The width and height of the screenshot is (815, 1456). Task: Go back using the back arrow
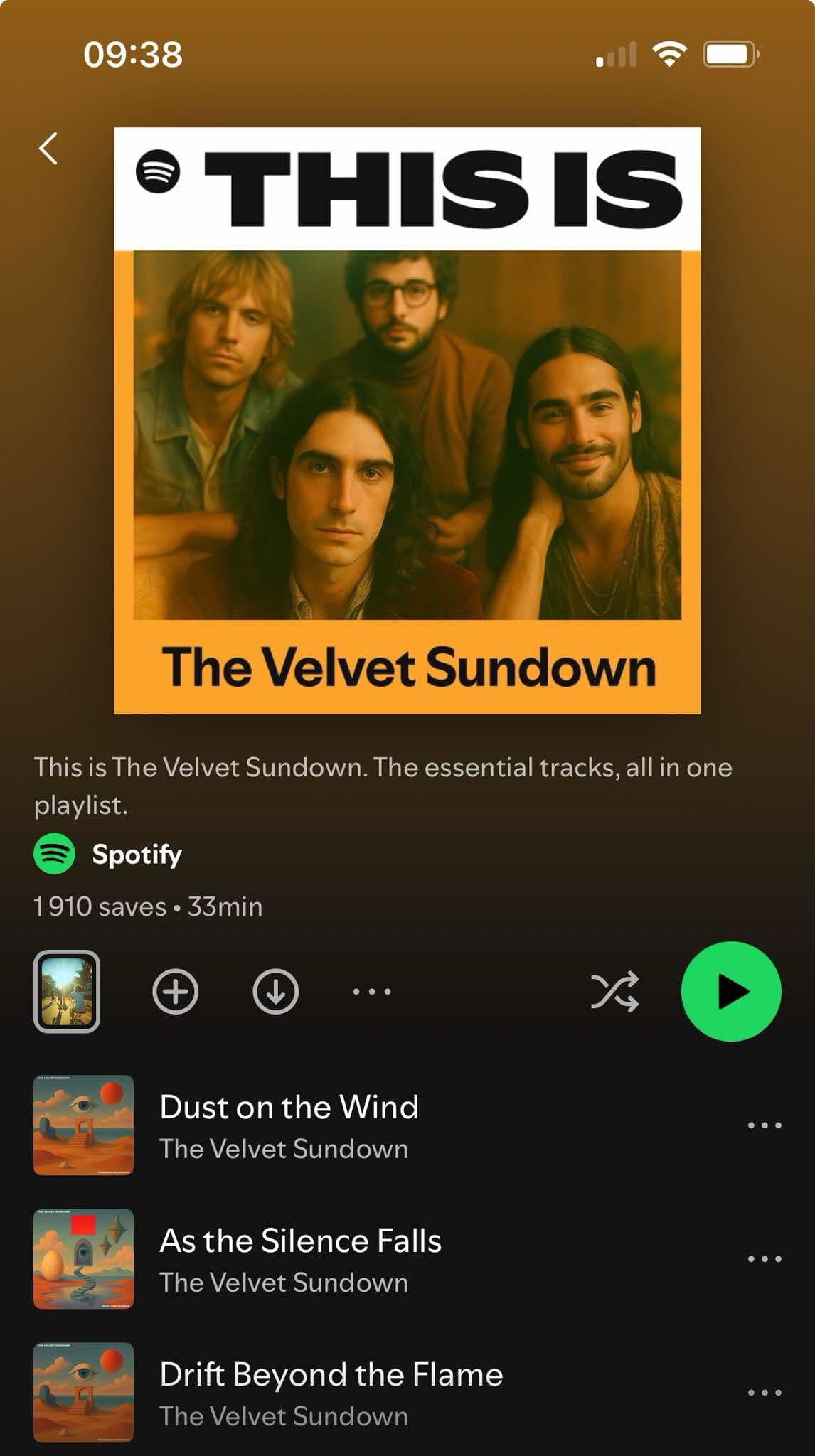[48, 149]
